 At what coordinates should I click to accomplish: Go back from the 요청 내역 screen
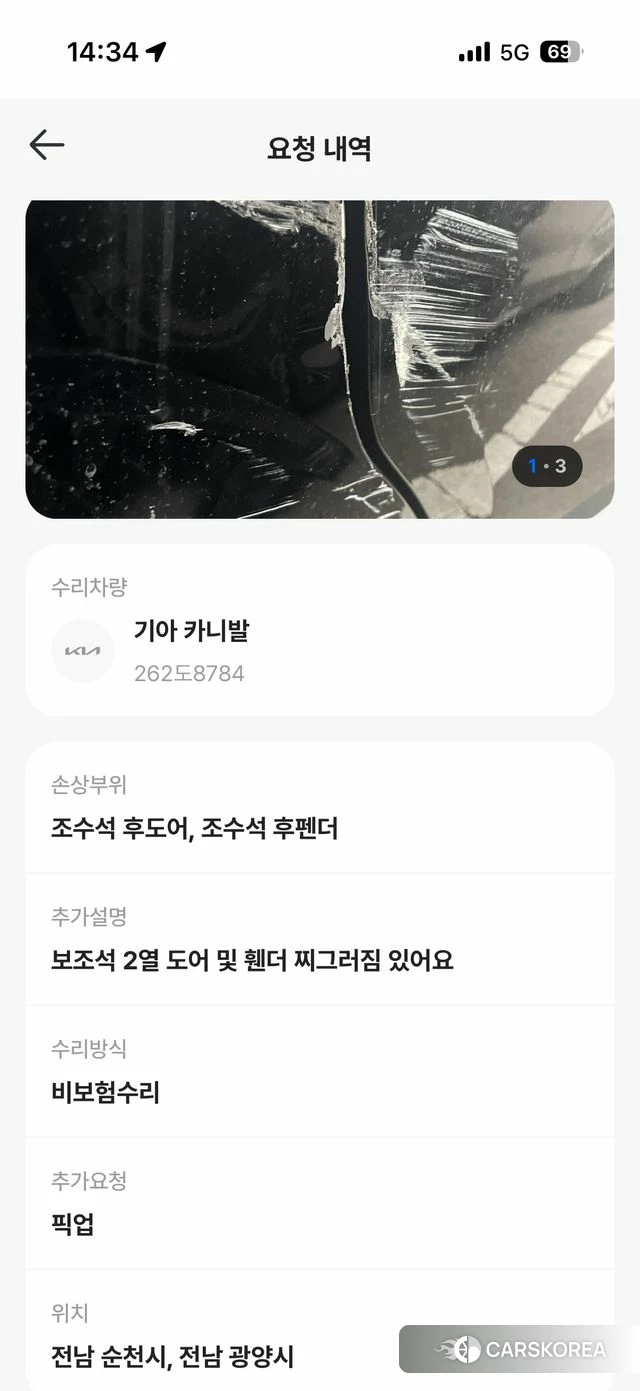[47, 146]
